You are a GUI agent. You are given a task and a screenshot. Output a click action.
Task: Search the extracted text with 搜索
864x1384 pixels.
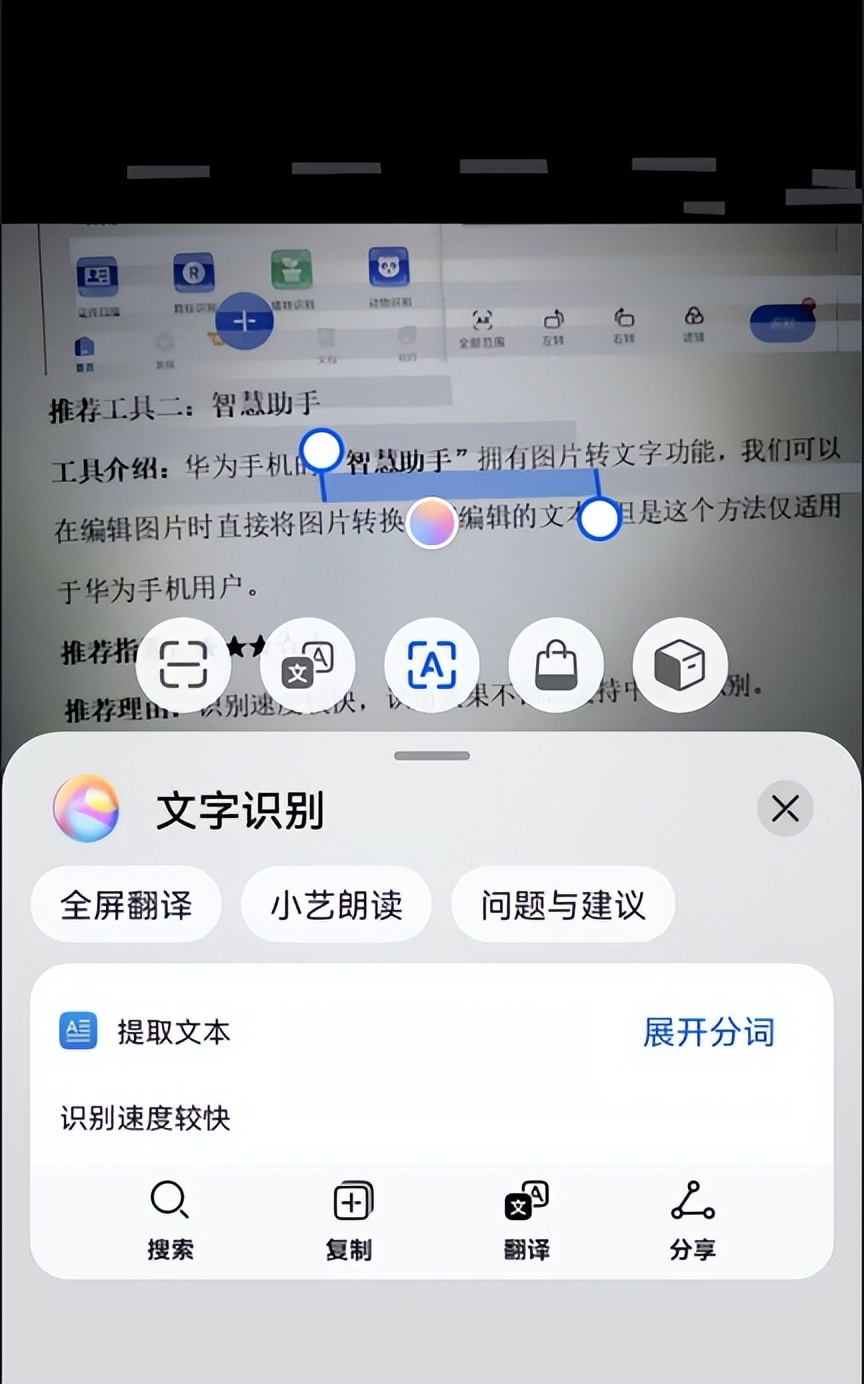pos(170,1220)
